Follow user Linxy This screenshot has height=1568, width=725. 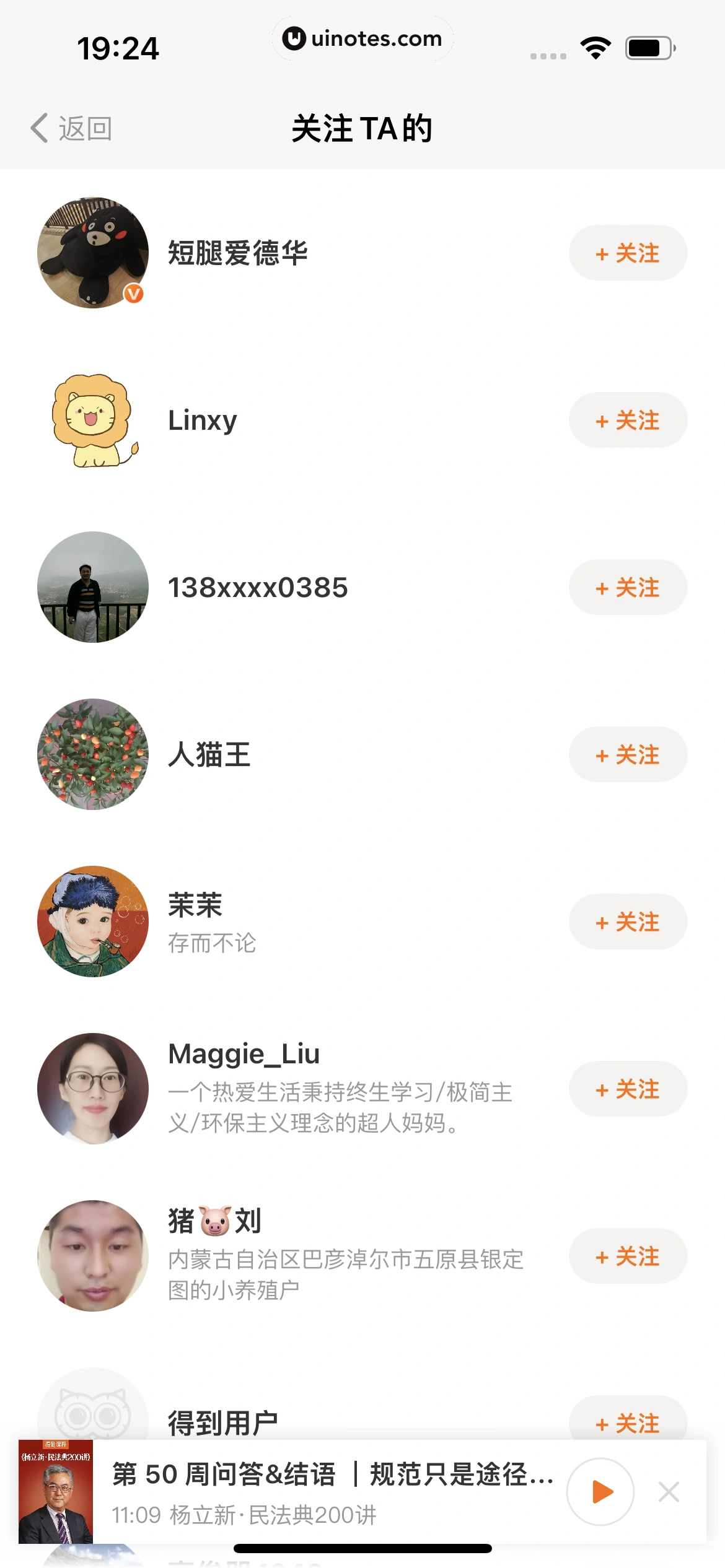point(628,420)
